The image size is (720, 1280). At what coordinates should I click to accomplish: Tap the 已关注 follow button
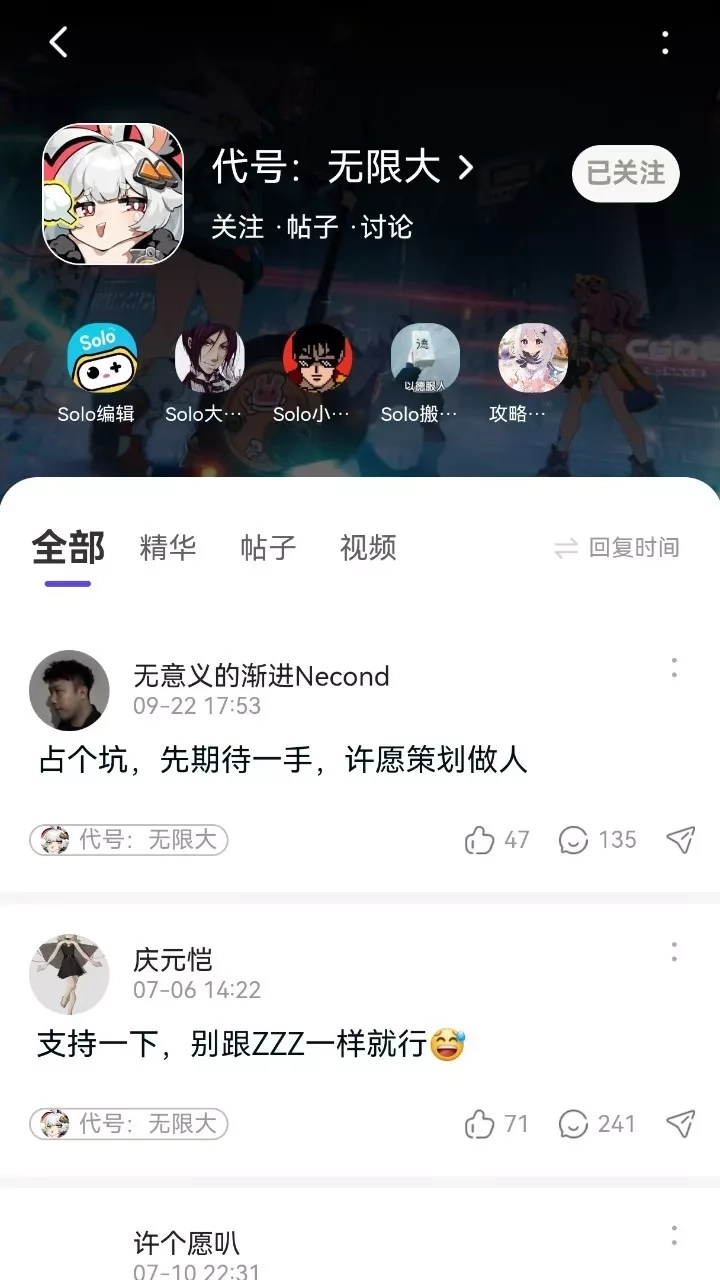pyautogui.click(x=625, y=173)
